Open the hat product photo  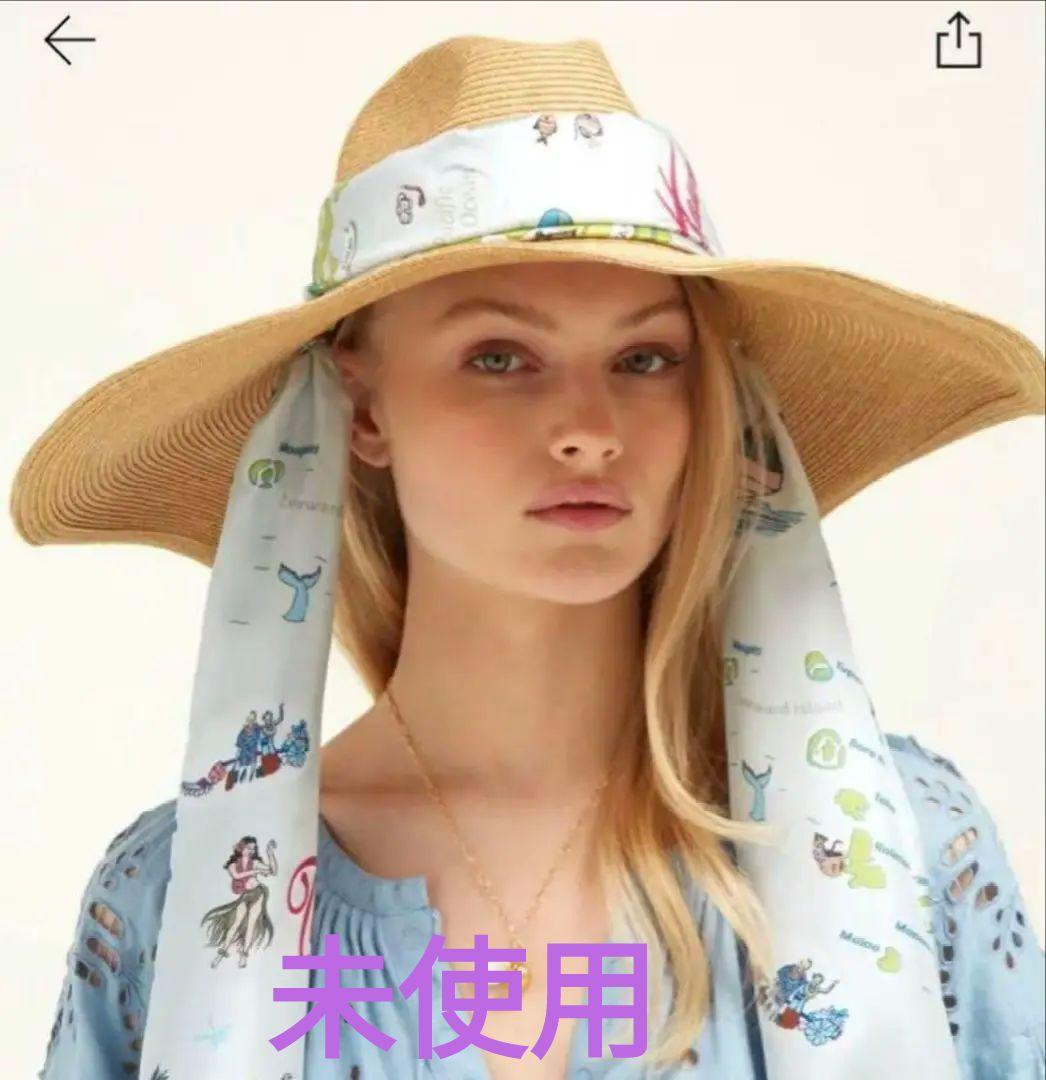pyautogui.click(x=523, y=560)
